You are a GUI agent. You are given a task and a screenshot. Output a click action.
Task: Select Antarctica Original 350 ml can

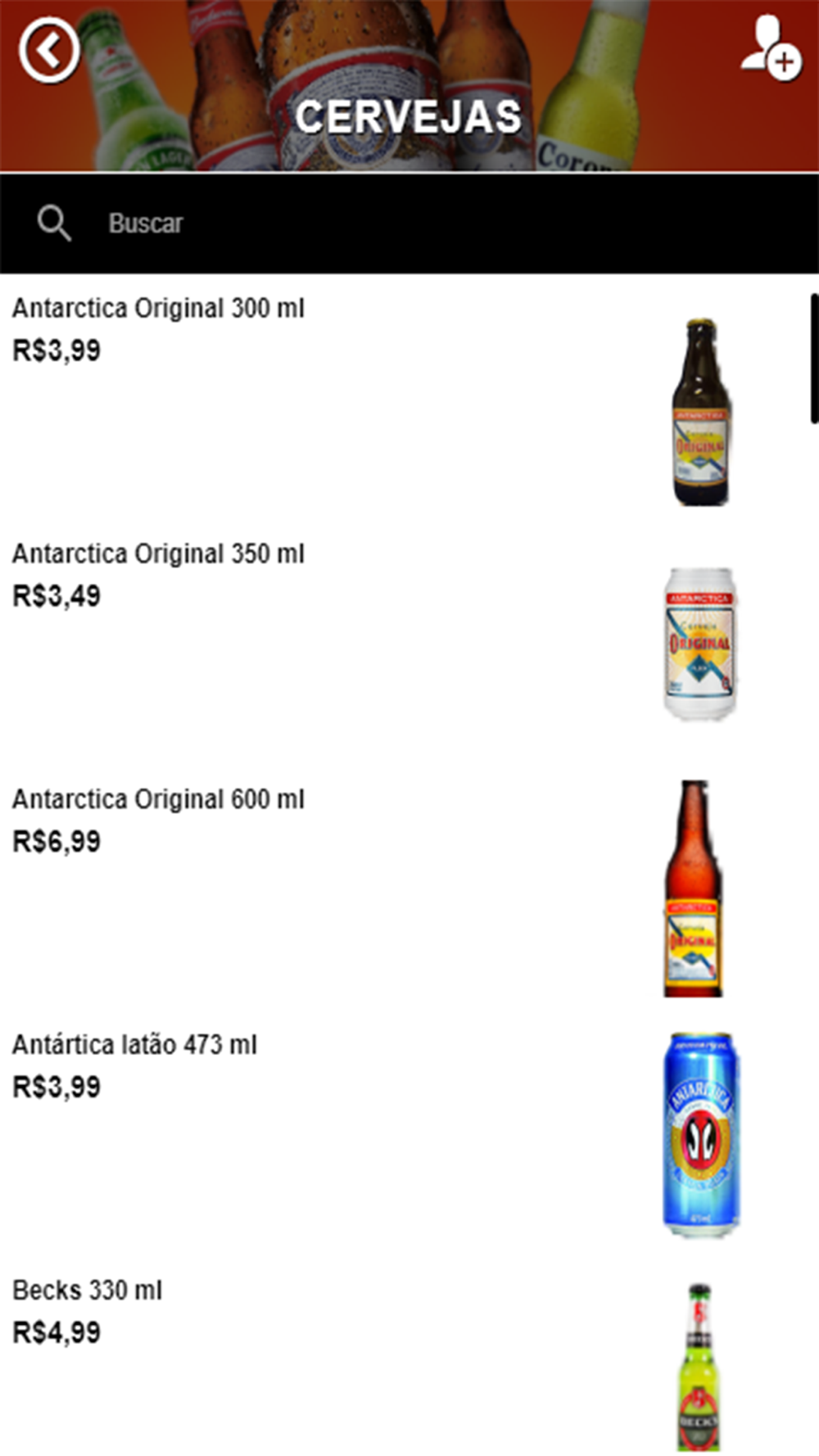pos(158,554)
